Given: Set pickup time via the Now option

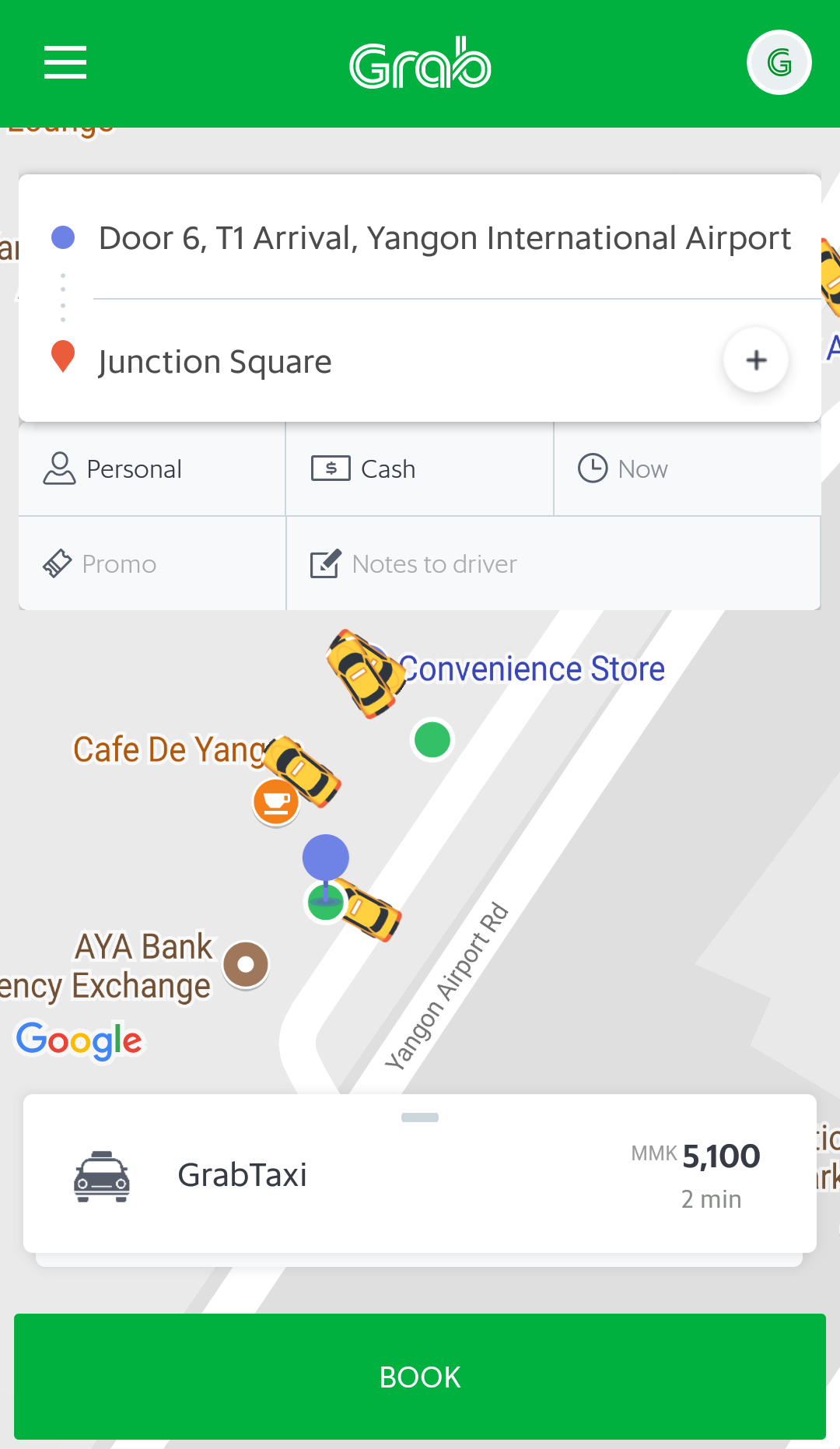Looking at the screenshot, I should click(x=687, y=469).
